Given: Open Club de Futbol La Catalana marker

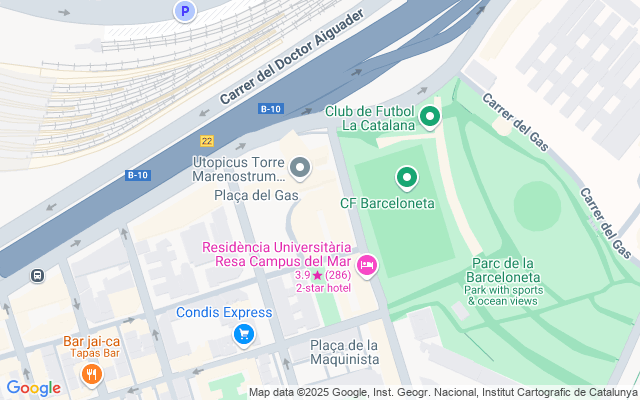Looking at the screenshot, I should 430,117.
